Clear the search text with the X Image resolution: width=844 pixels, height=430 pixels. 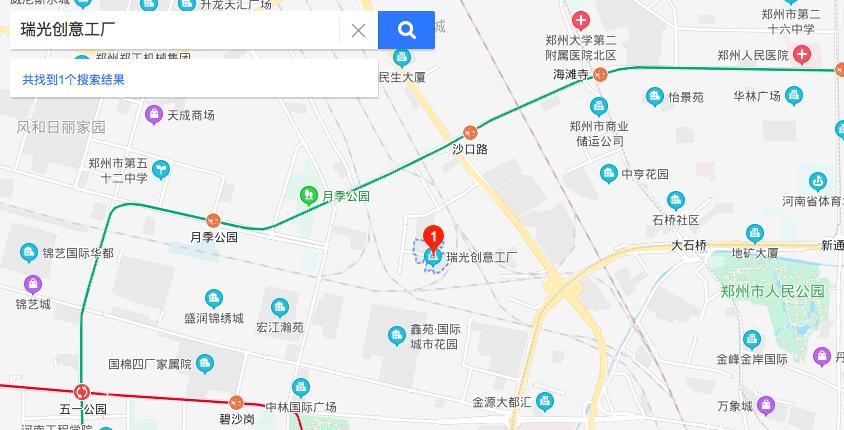coord(358,30)
